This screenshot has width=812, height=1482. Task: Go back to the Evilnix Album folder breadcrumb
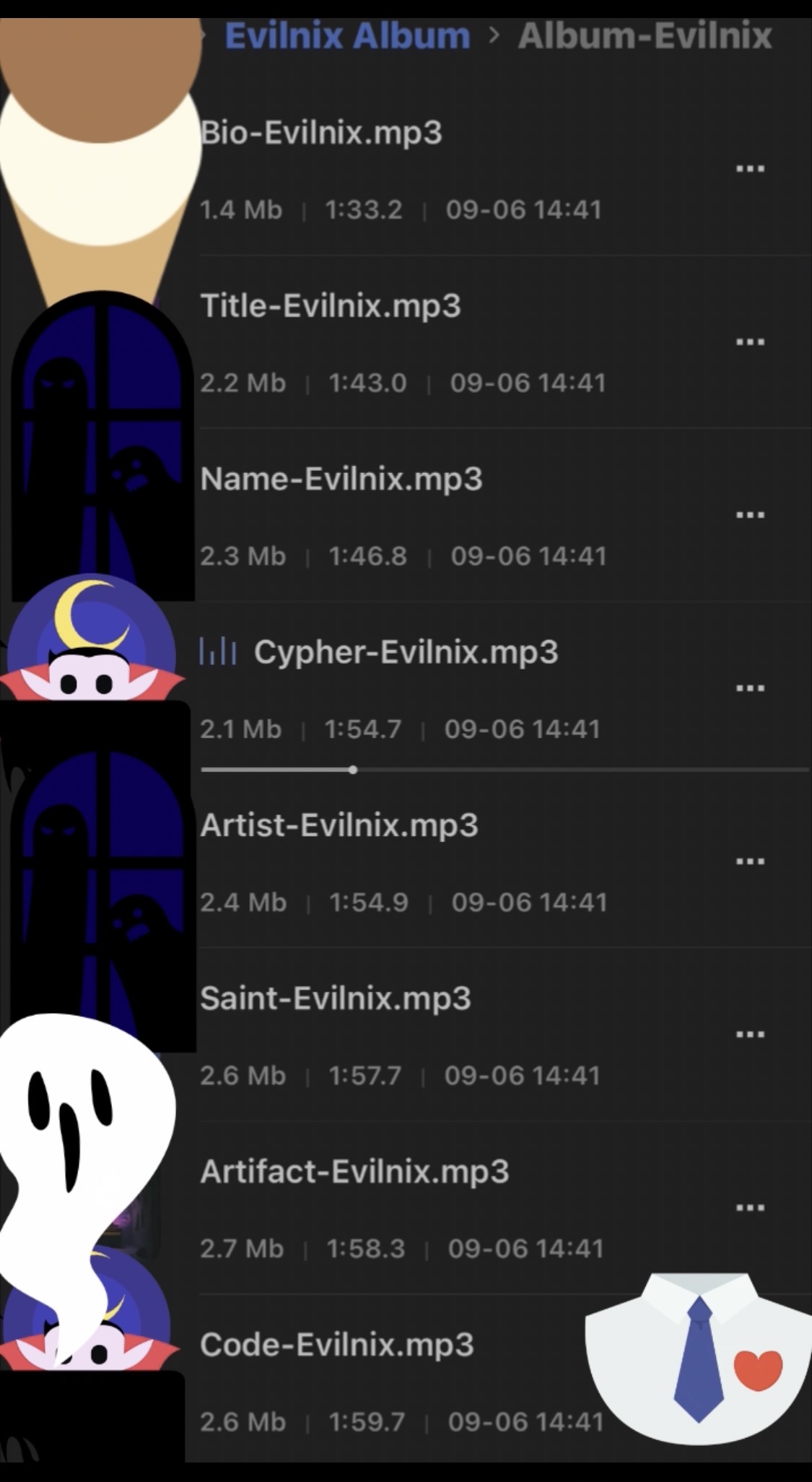click(x=347, y=35)
